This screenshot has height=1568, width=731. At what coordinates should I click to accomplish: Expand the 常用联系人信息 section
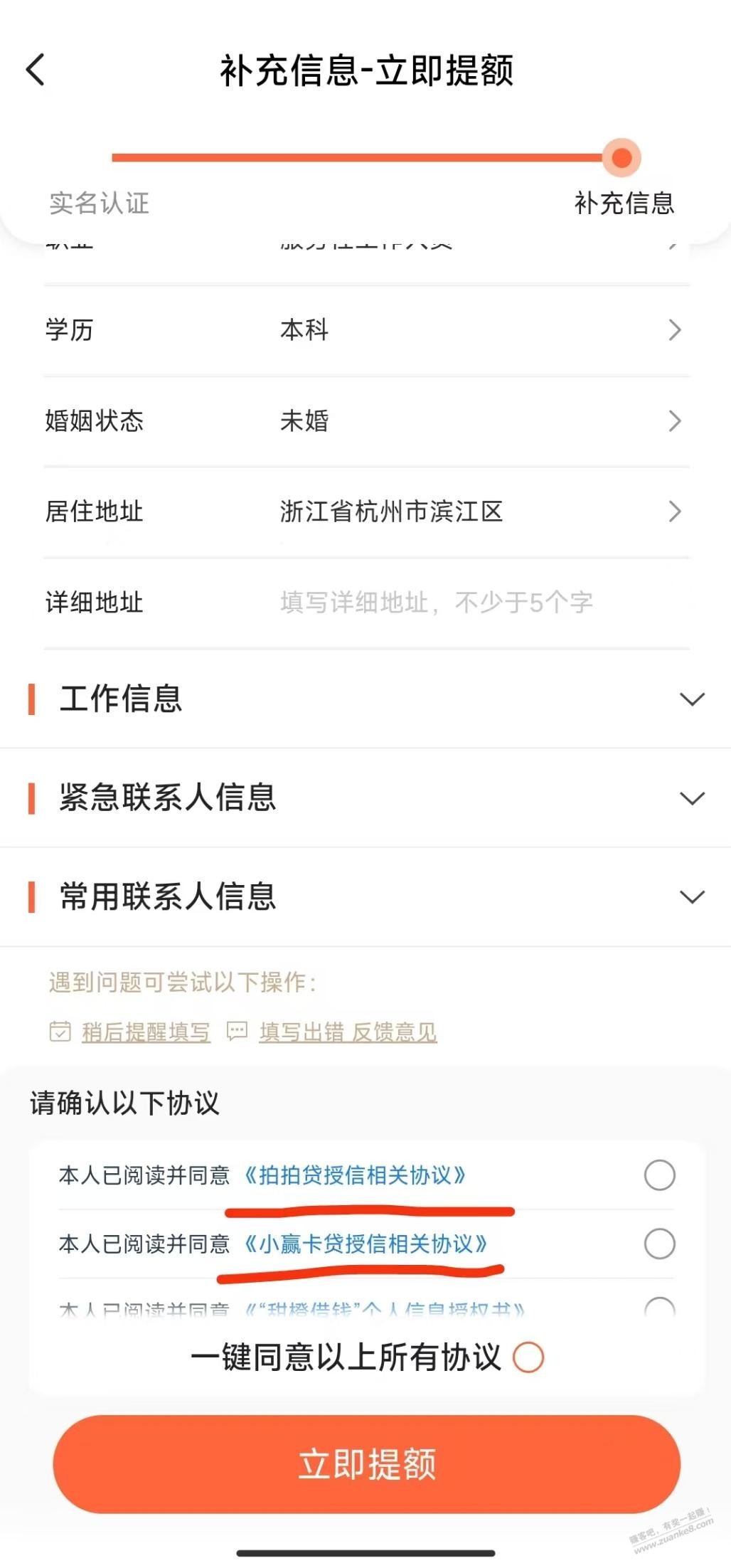691,896
